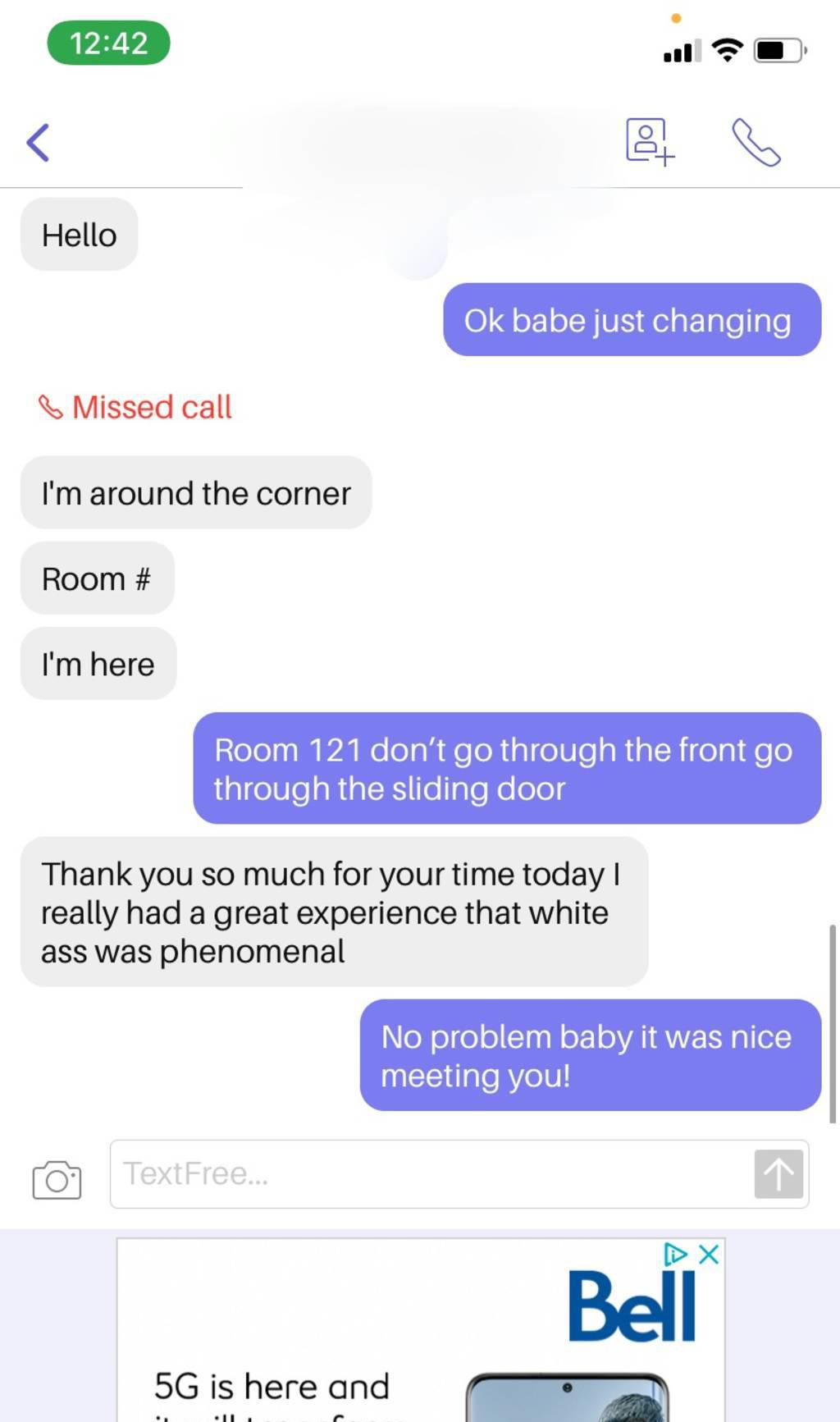Open the ad choices info icon

coord(674,1254)
